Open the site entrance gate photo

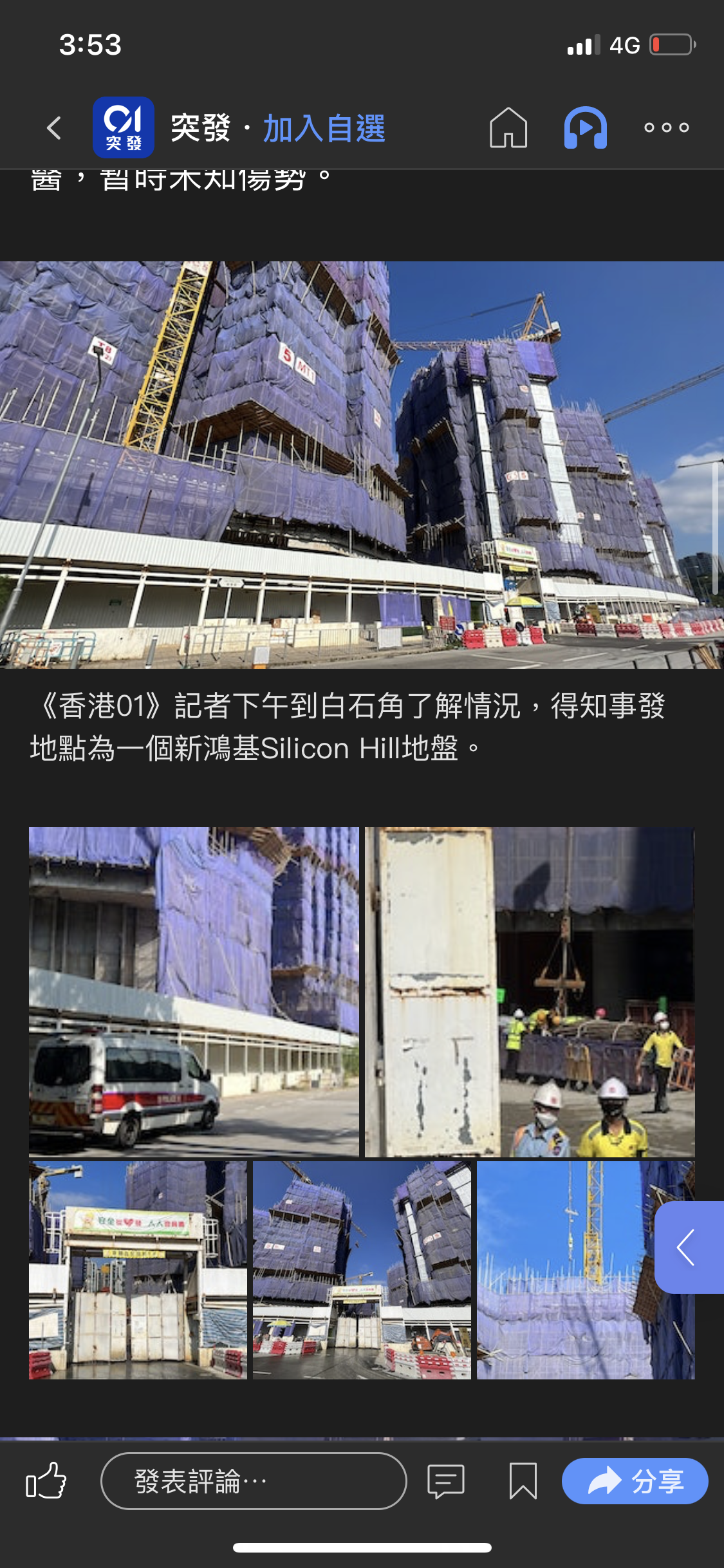[x=138, y=1270]
